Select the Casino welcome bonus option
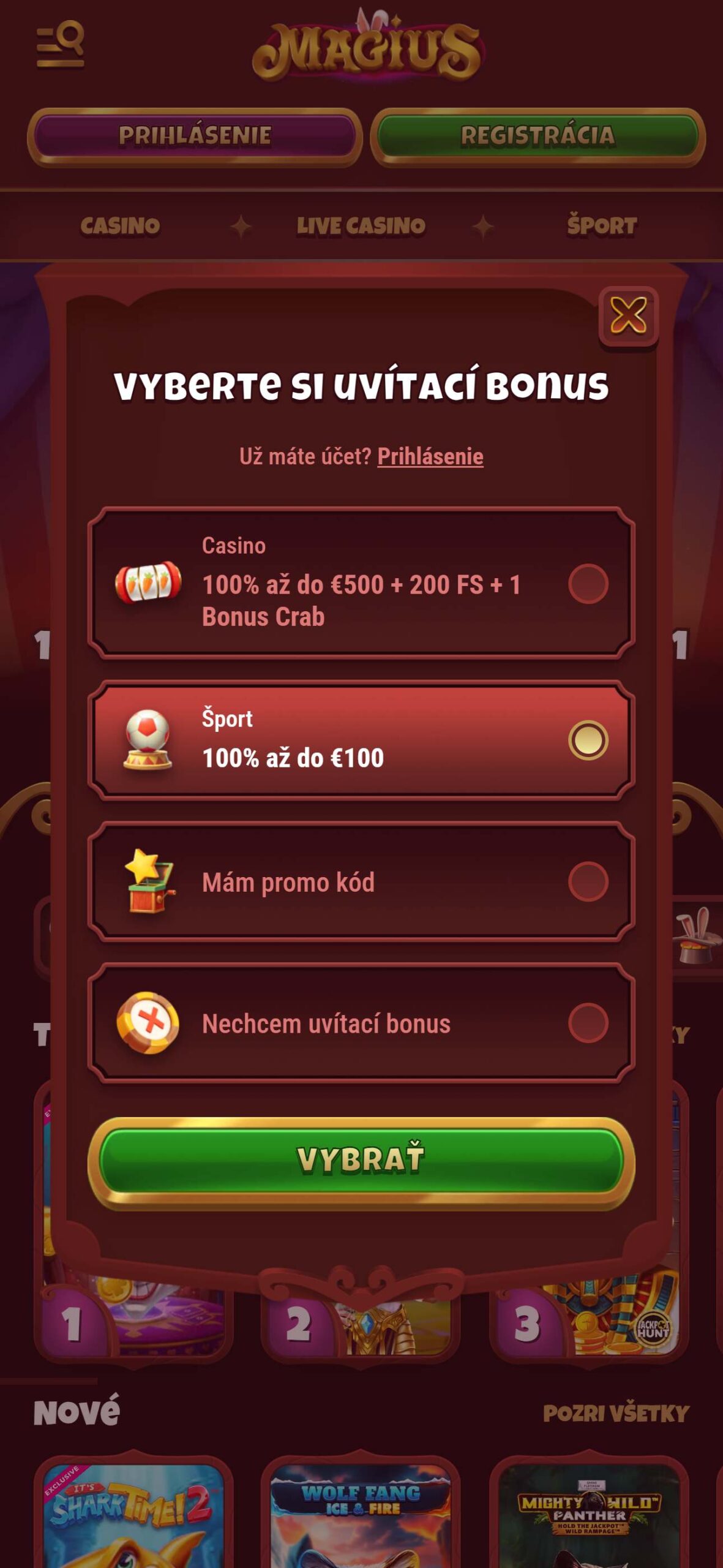723x1568 pixels. click(x=361, y=582)
